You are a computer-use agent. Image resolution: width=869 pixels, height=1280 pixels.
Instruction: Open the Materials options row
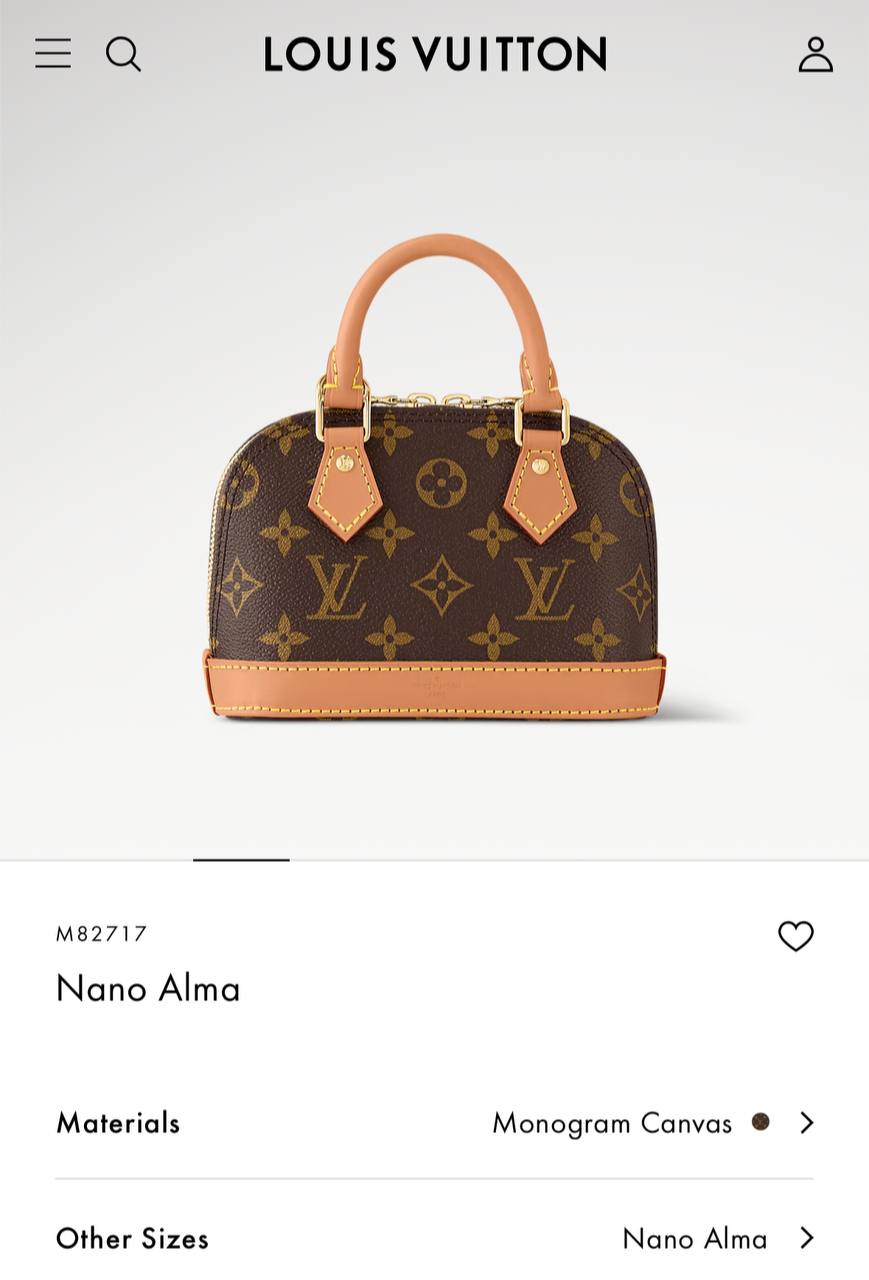434,1122
